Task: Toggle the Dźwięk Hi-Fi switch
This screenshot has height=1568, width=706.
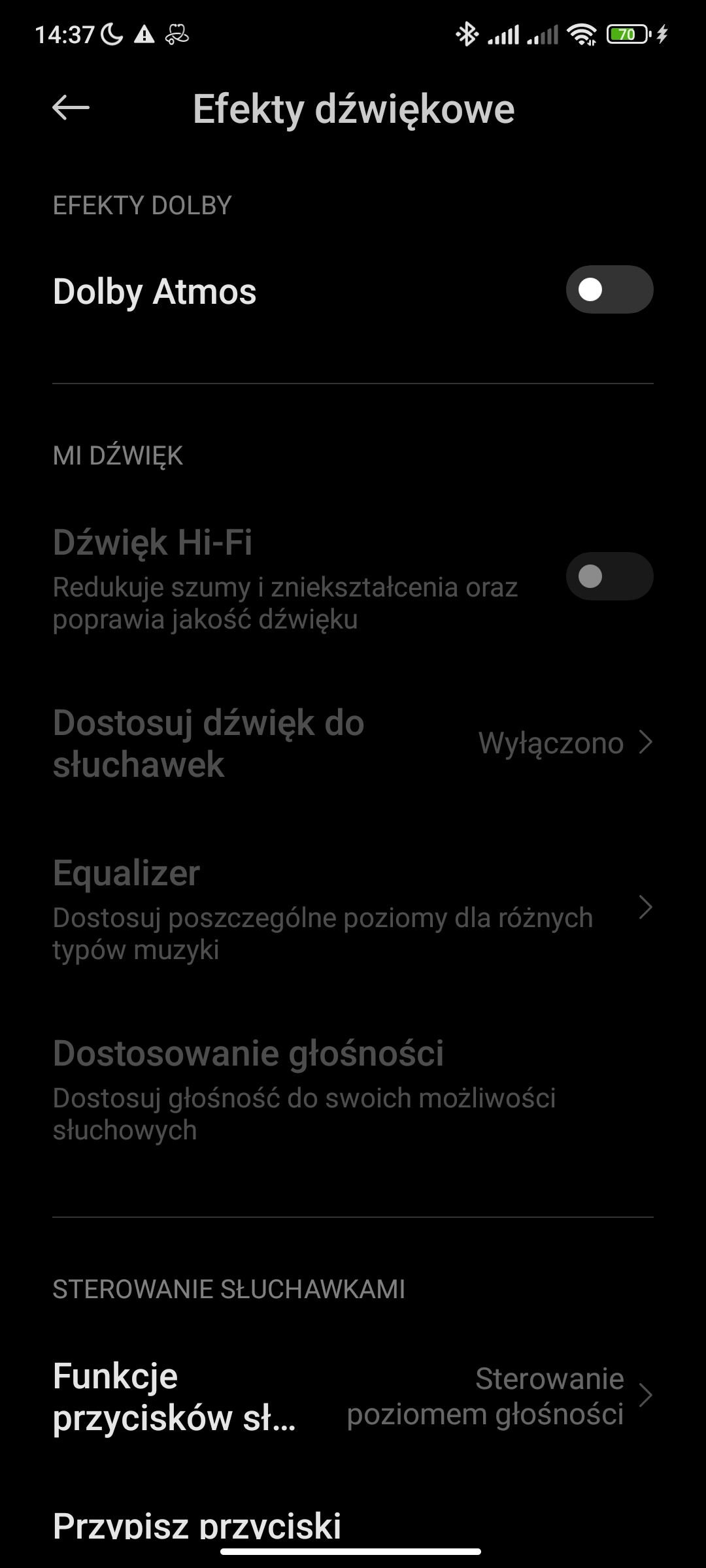Action: click(x=609, y=576)
